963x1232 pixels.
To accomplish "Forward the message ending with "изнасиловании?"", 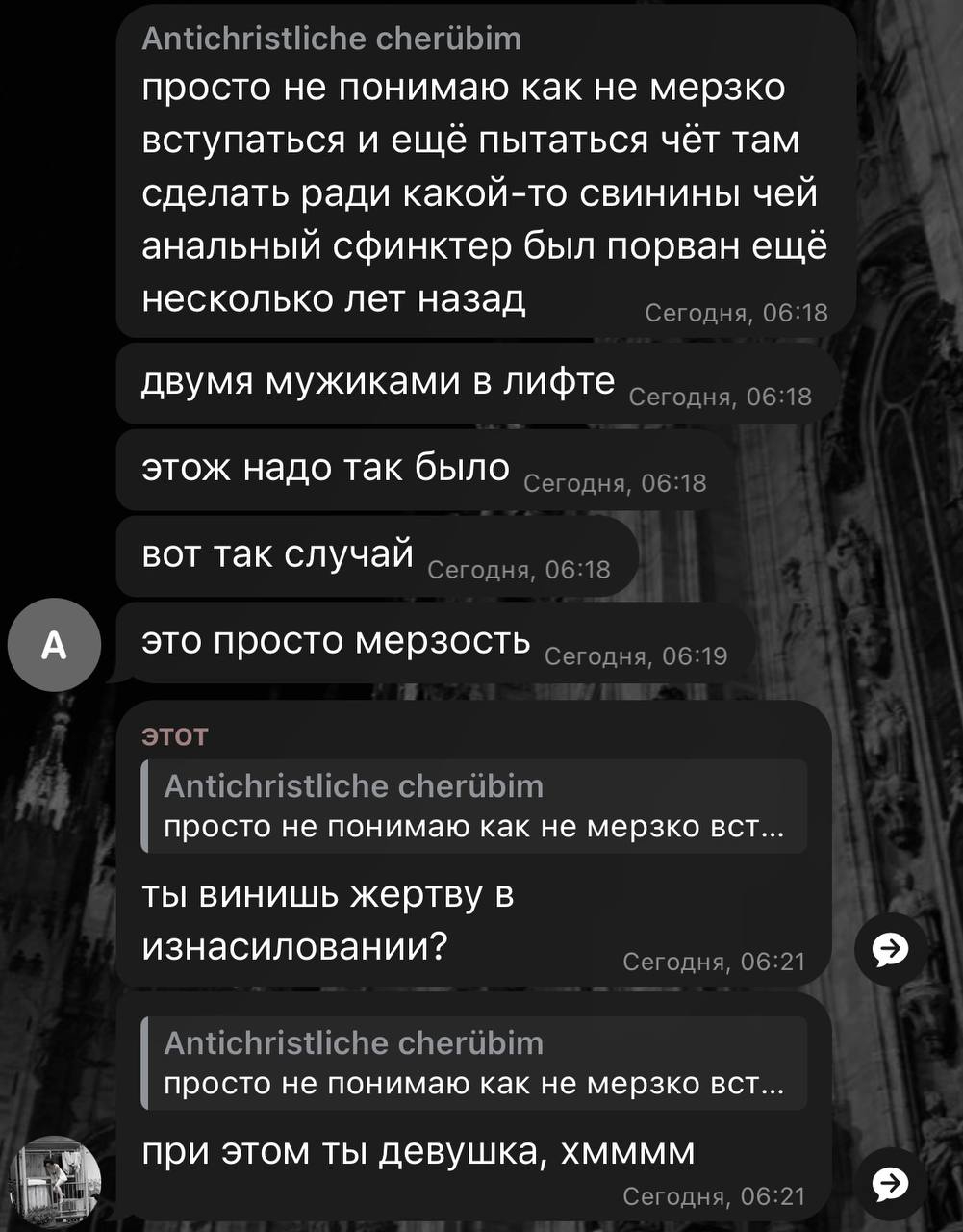I will (x=890, y=949).
